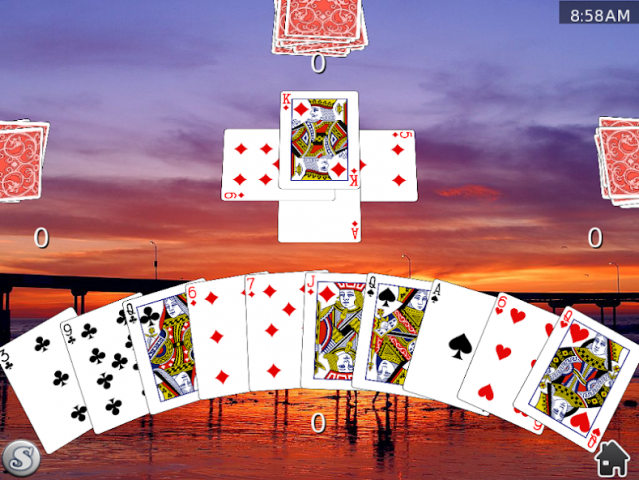Open the S score button
Image resolution: width=639 pixels, height=480 pixels.
pos(18,458)
